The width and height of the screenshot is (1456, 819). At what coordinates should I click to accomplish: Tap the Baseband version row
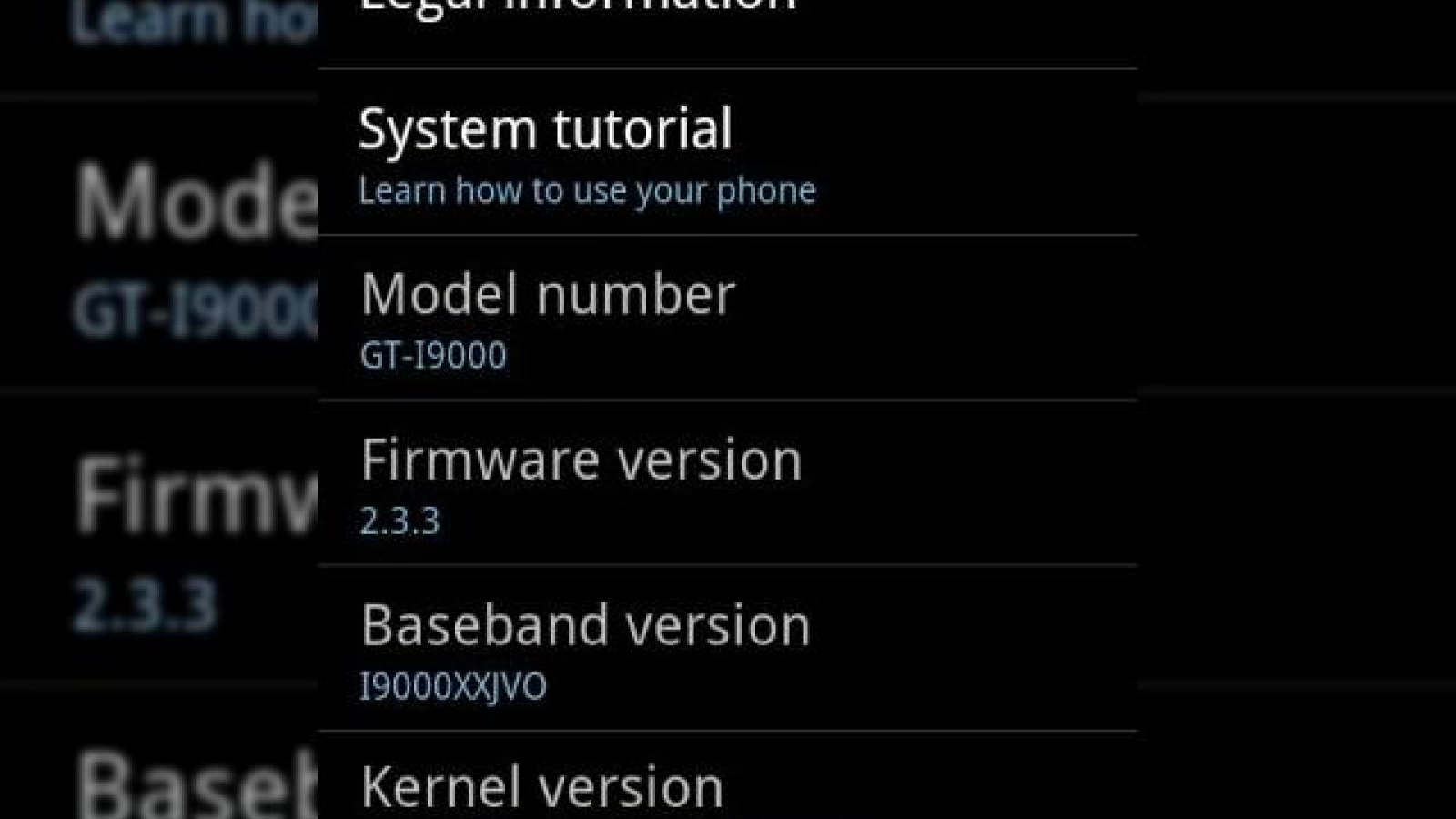(x=728, y=648)
